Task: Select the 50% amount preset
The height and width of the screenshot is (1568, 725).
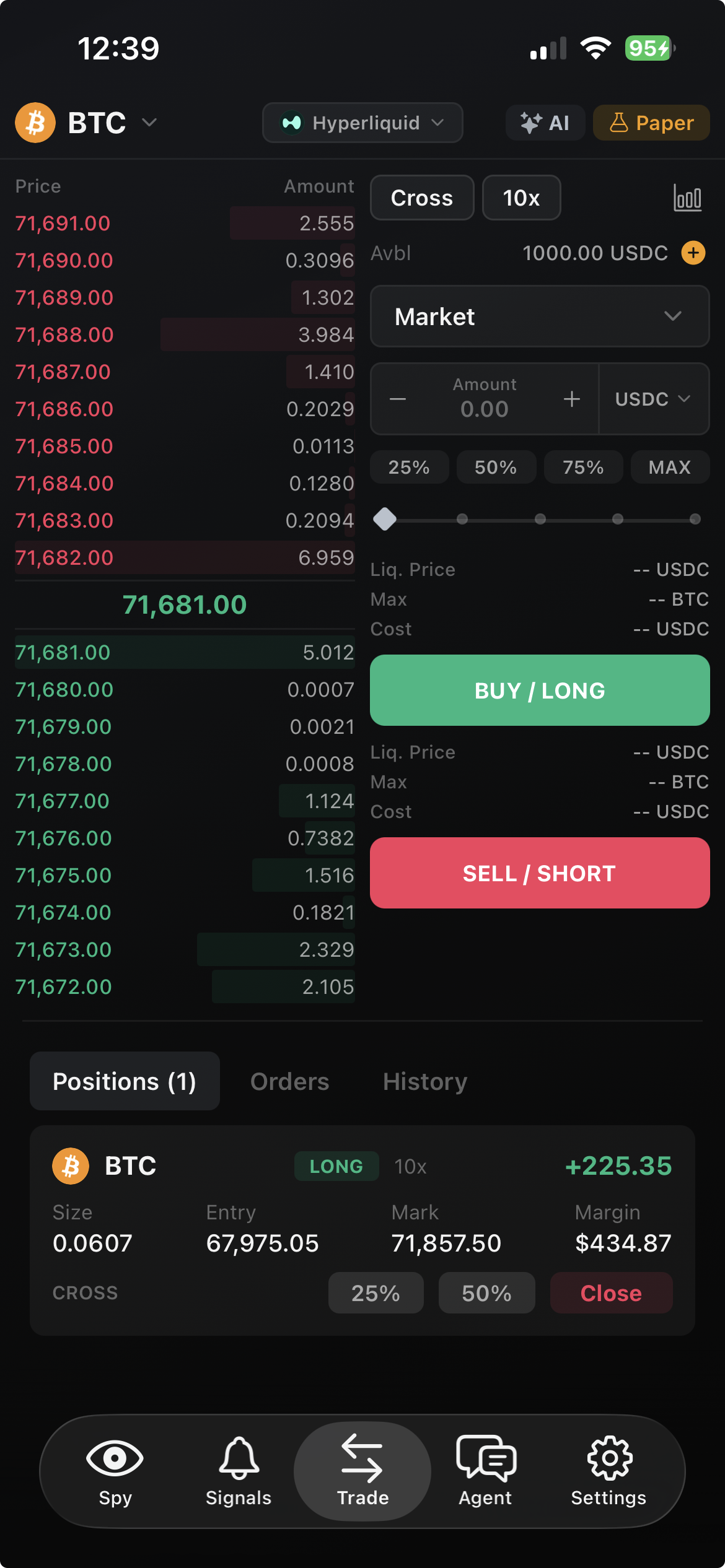Action: pyautogui.click(x=496, y=467)
